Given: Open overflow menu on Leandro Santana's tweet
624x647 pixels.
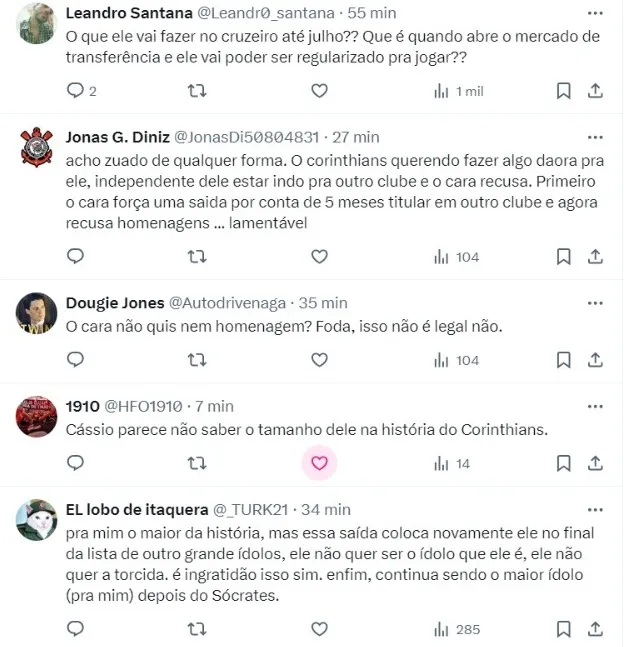Looking at the screenshot, I should point(595,13).
